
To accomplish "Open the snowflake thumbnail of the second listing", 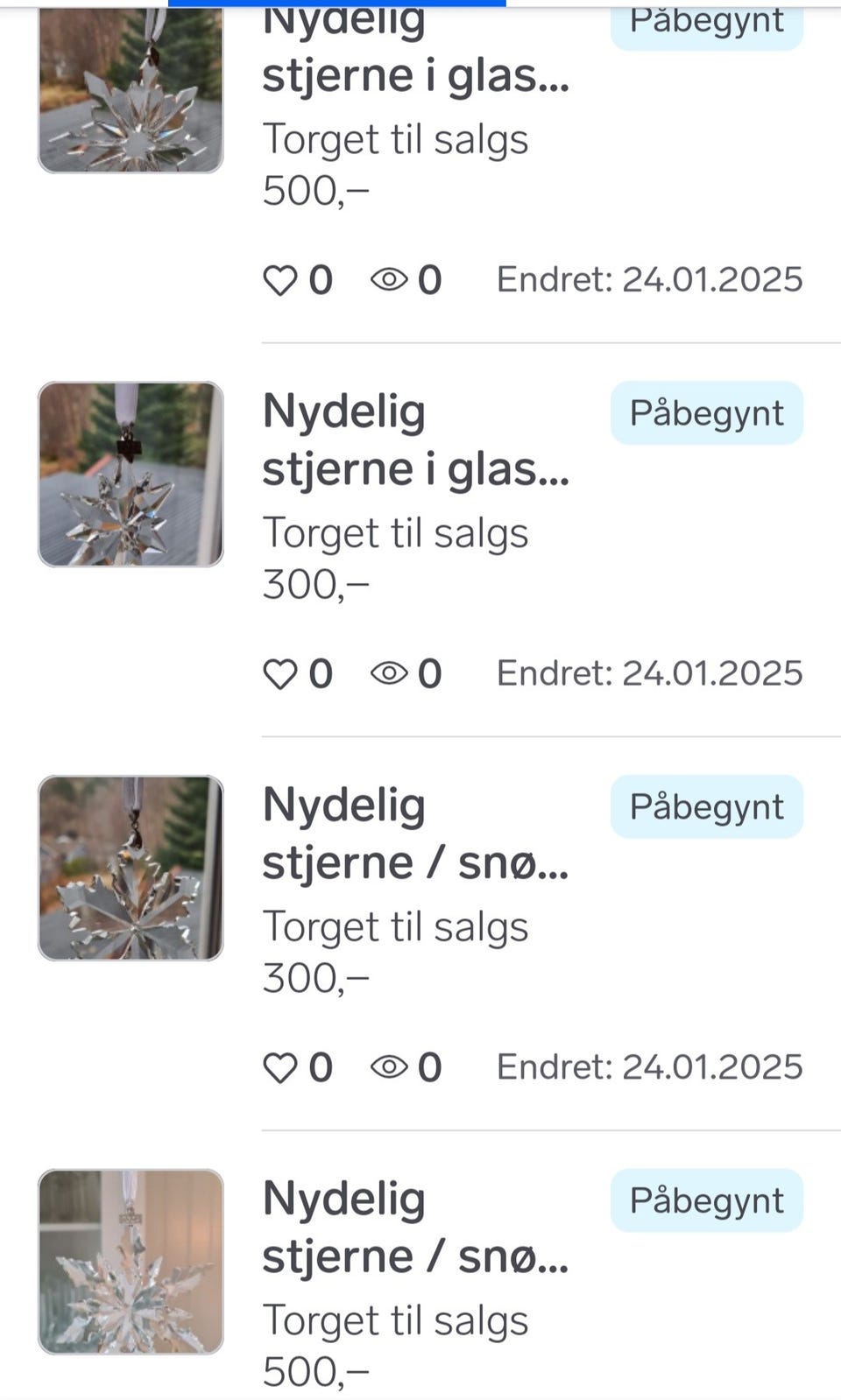I will click(130, 474).
